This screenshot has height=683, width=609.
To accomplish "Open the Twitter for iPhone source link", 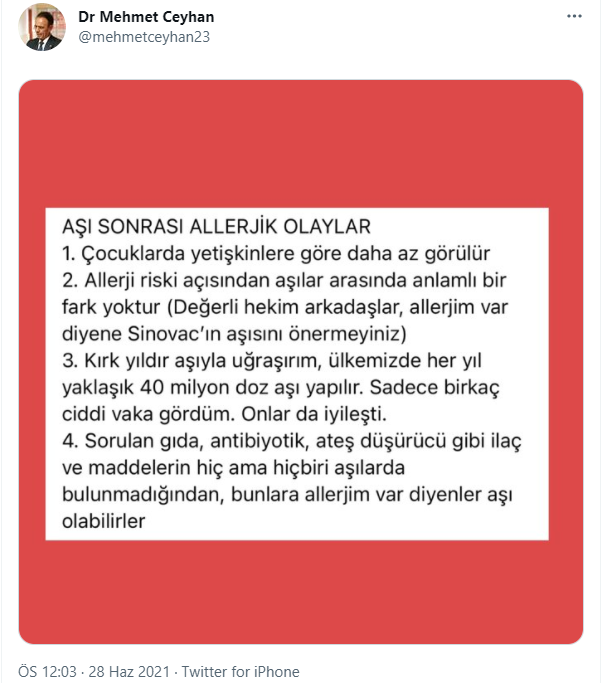I will pyautogui.click(x=240, y=672).
